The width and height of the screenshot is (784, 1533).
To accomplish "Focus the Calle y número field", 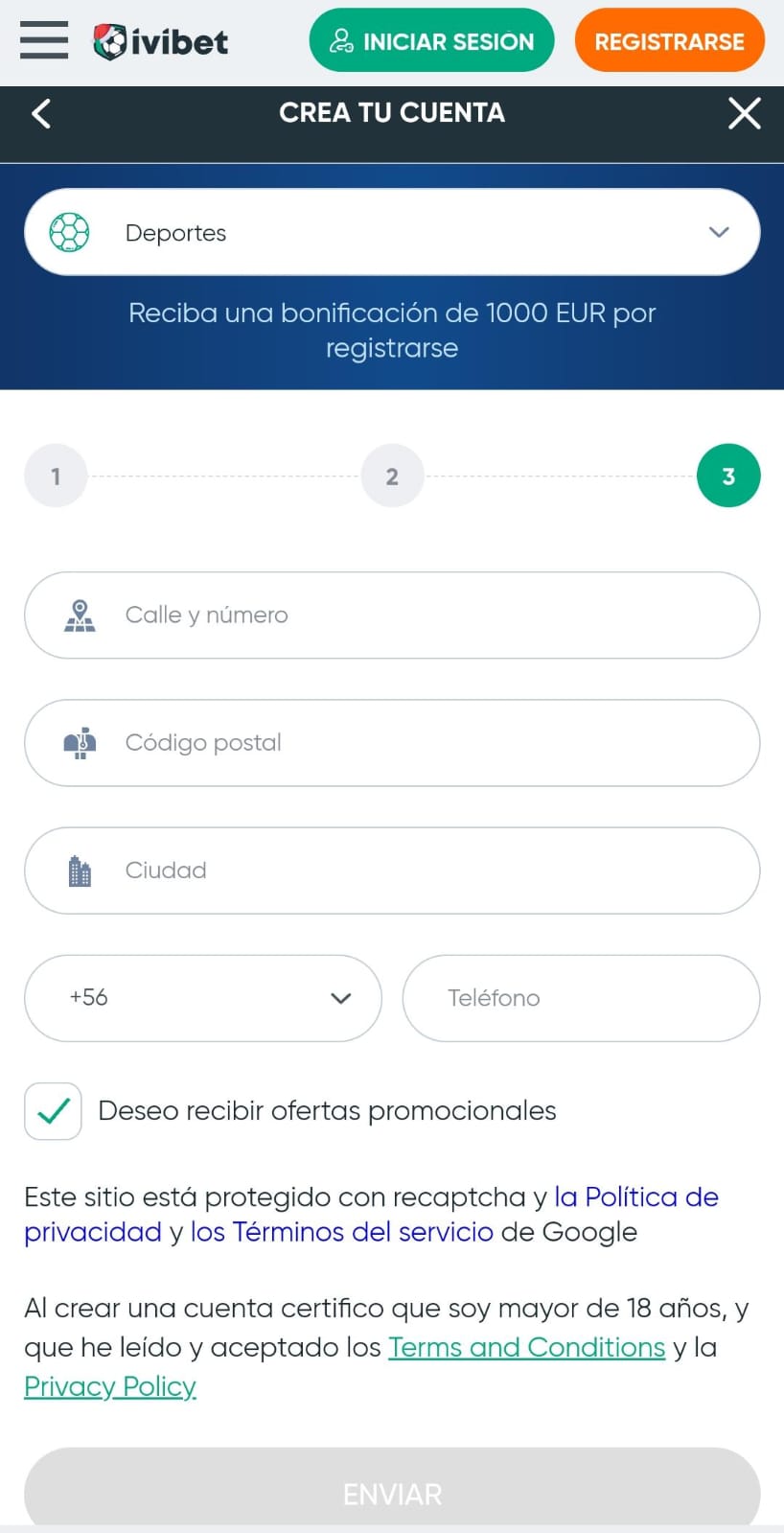I will click(392, 615).
